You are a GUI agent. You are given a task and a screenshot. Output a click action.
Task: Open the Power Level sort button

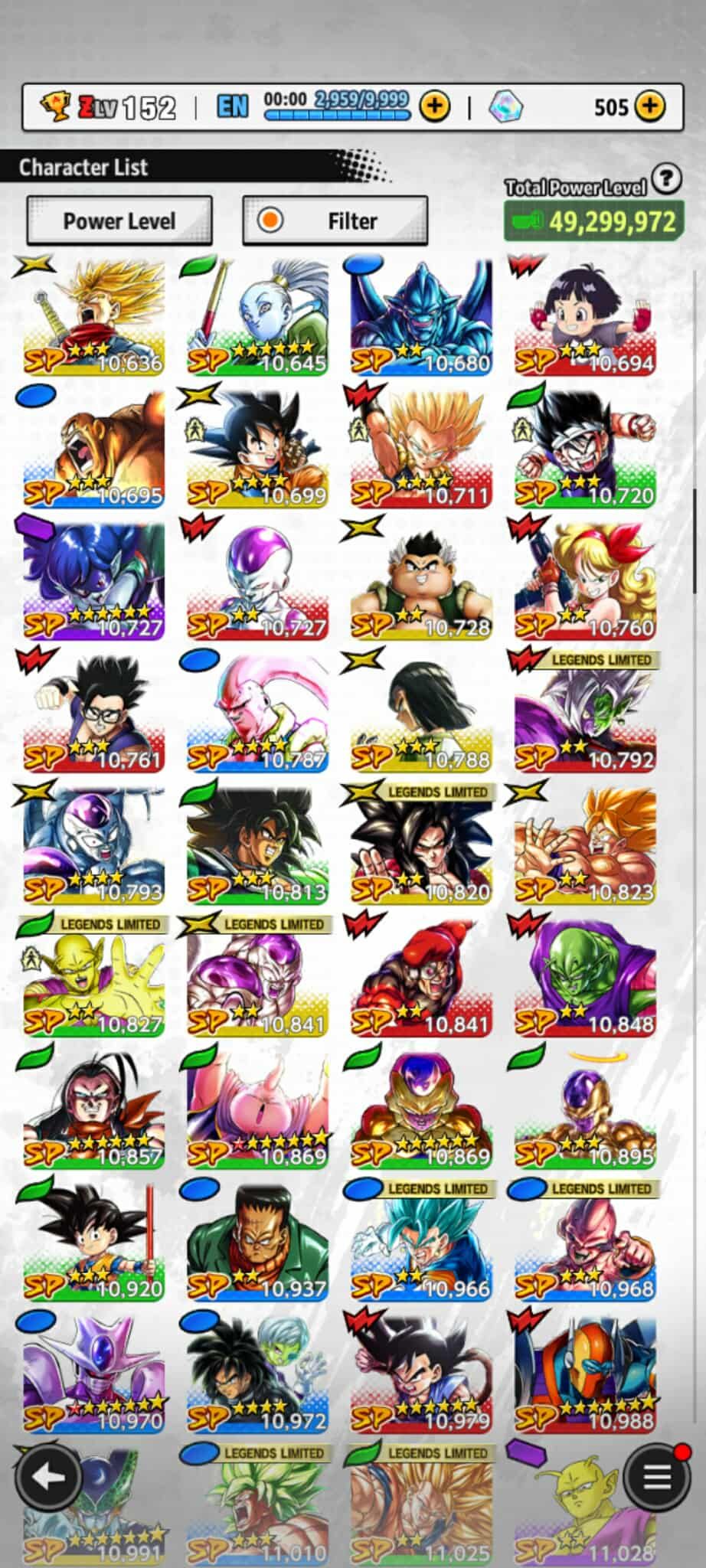click(119, 221)
